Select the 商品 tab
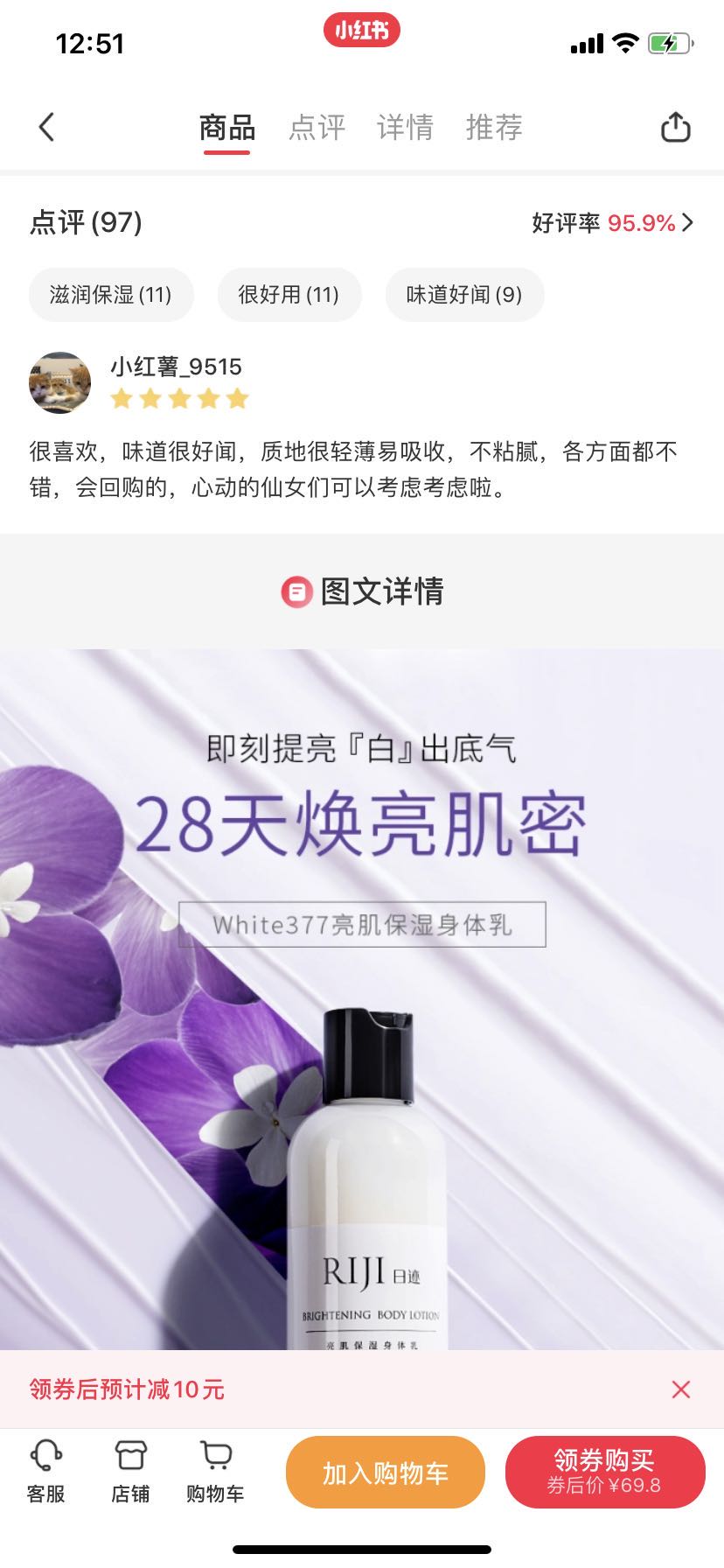 click(x=227, y=128)
